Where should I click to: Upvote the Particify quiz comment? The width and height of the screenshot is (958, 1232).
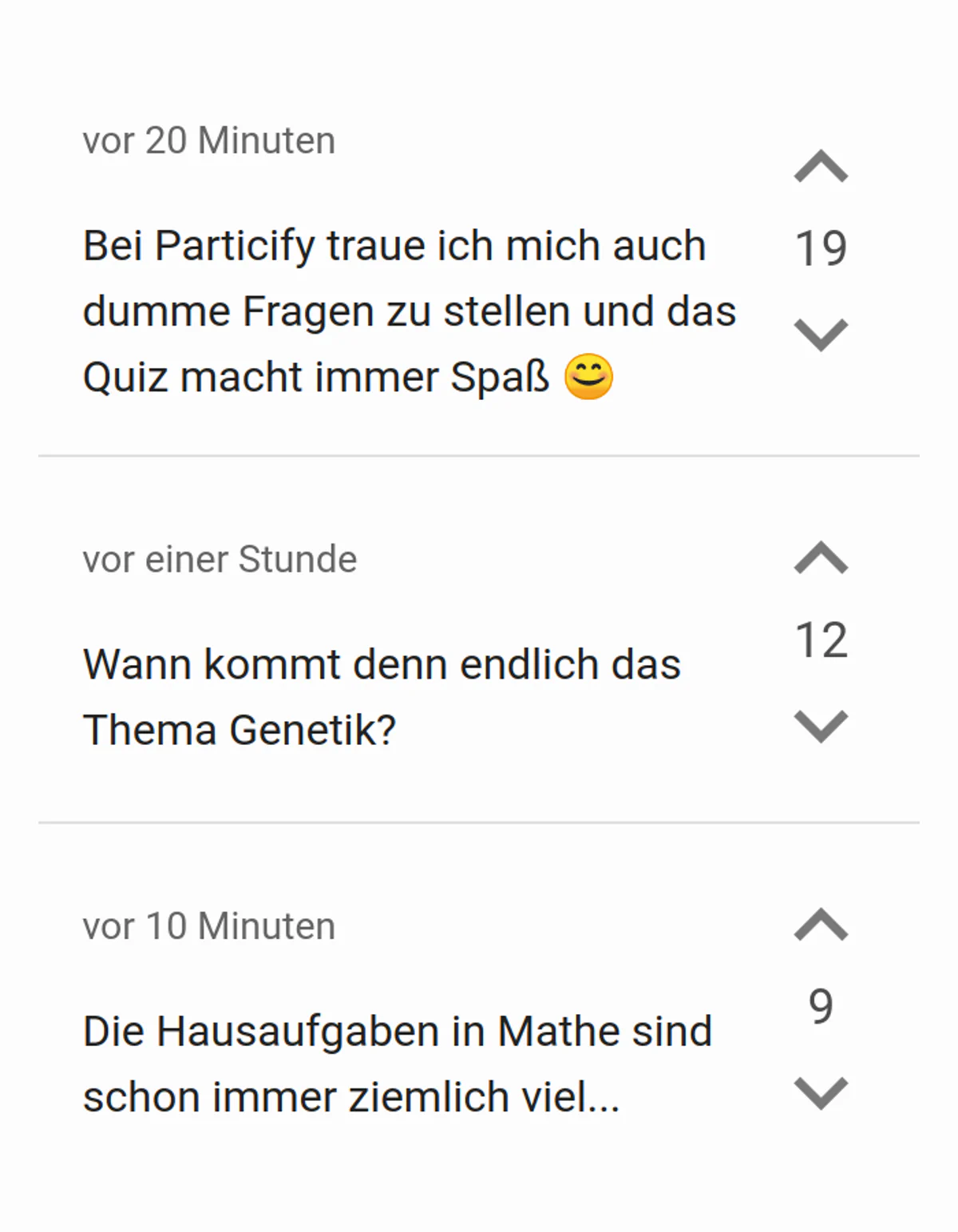pos(821,167)
